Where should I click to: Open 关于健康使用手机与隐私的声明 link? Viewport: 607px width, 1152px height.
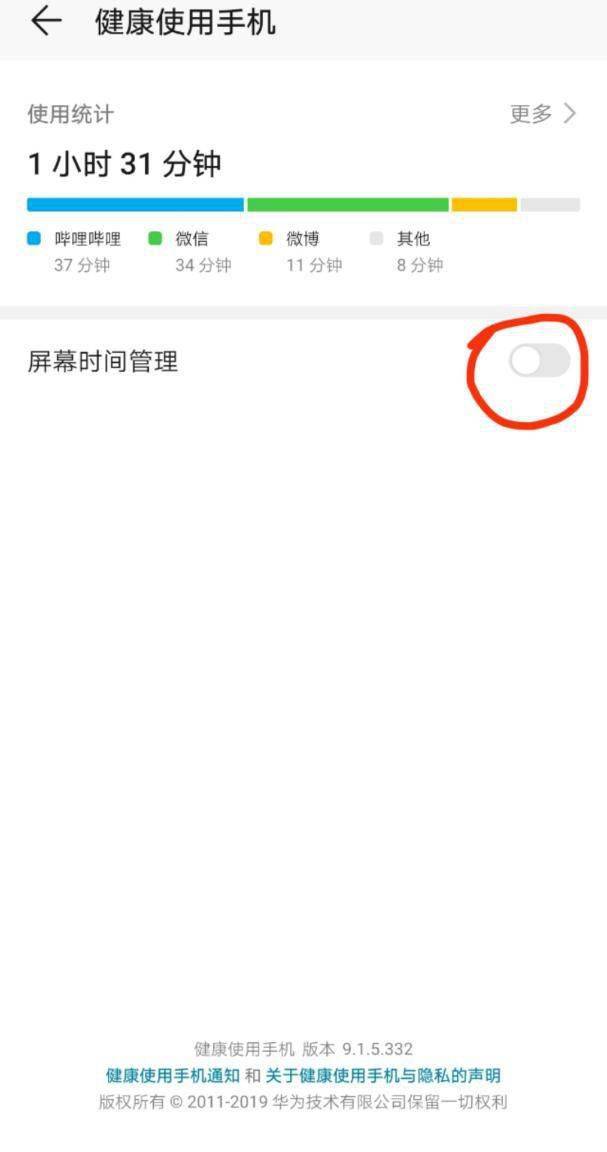pyautogui.click(x=382, y=1076)
